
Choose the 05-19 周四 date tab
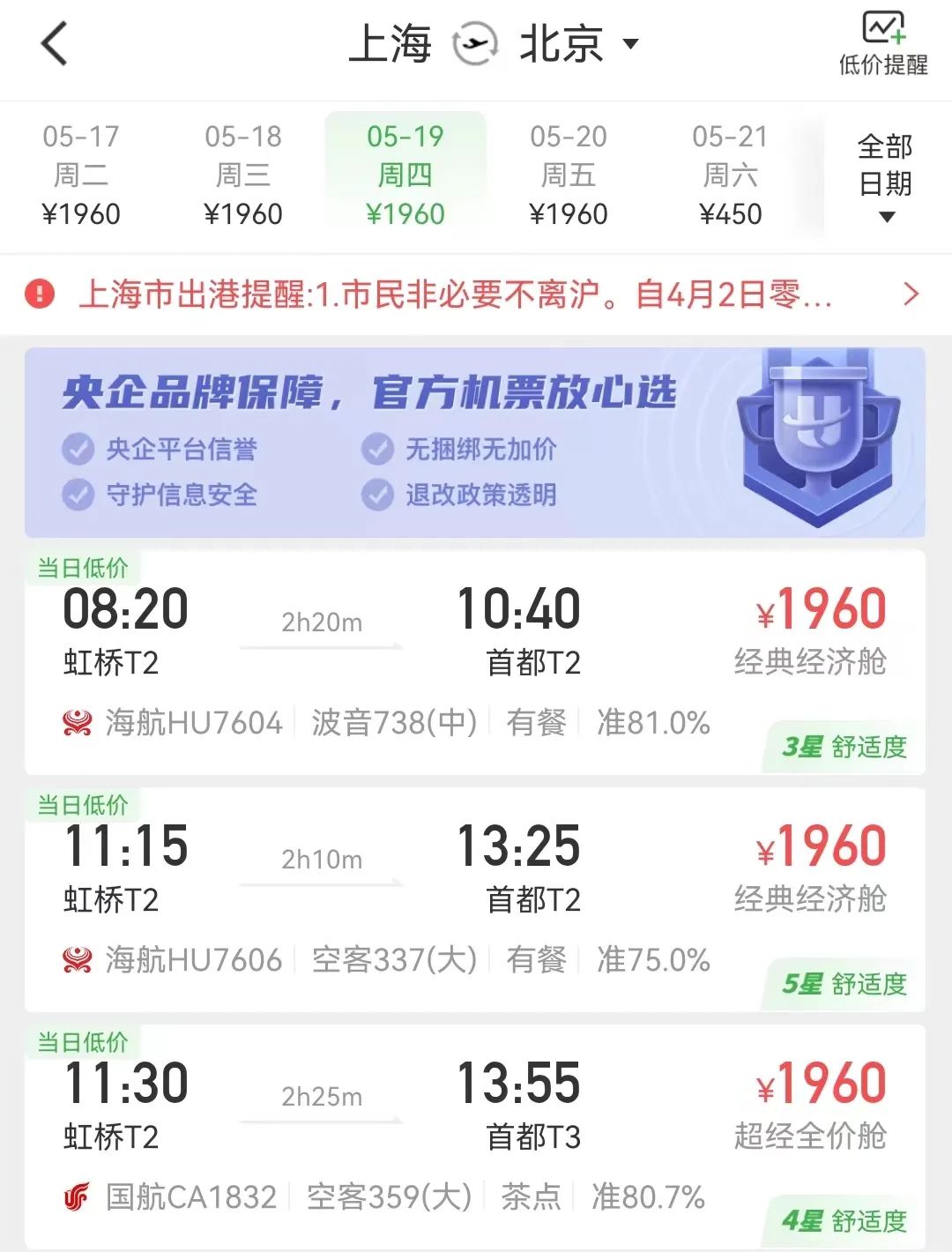tap(405, 175)
